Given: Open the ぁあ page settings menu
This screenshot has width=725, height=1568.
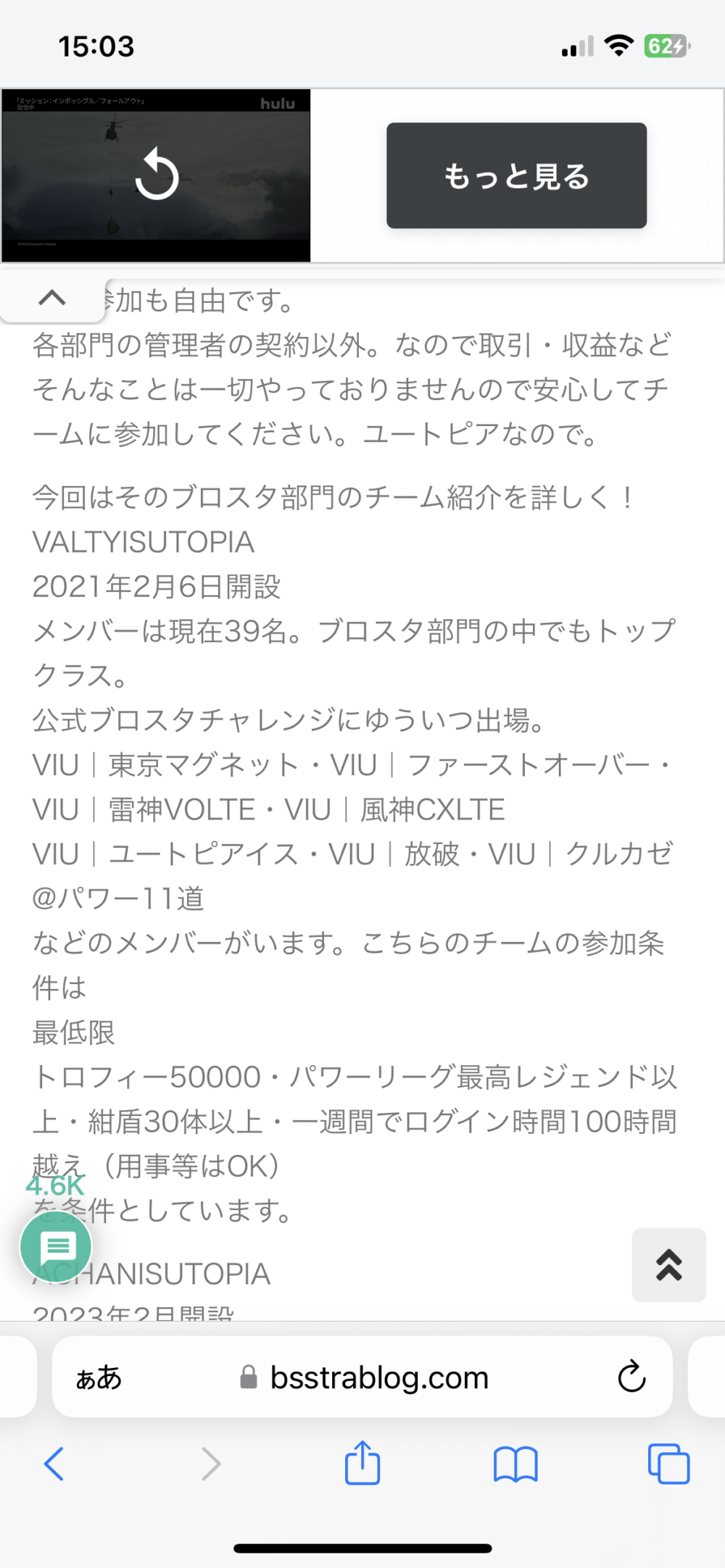Looking at the screenshot, I should pyautogui.click(x=99, y=1377).
